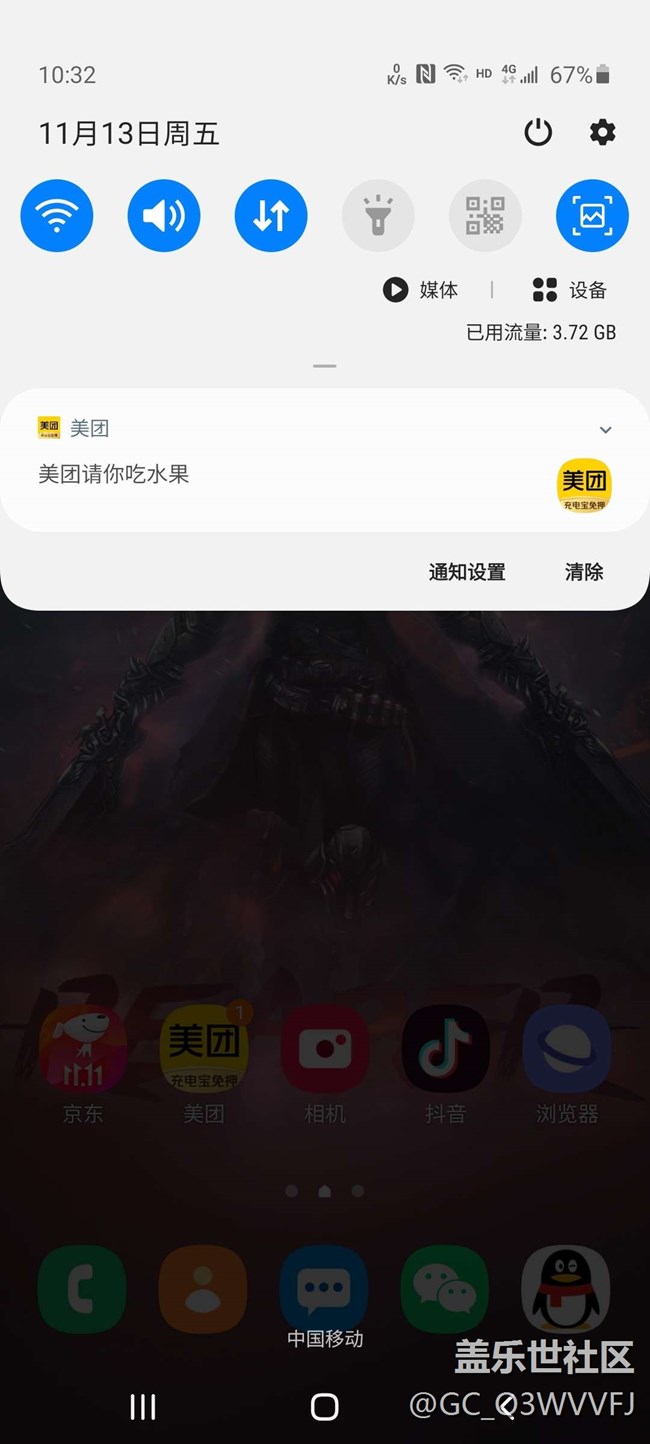Viewport: 650px width, 1444px height.
Task: Tap the screenshot capture quick tile
Action: pos(592,215)
